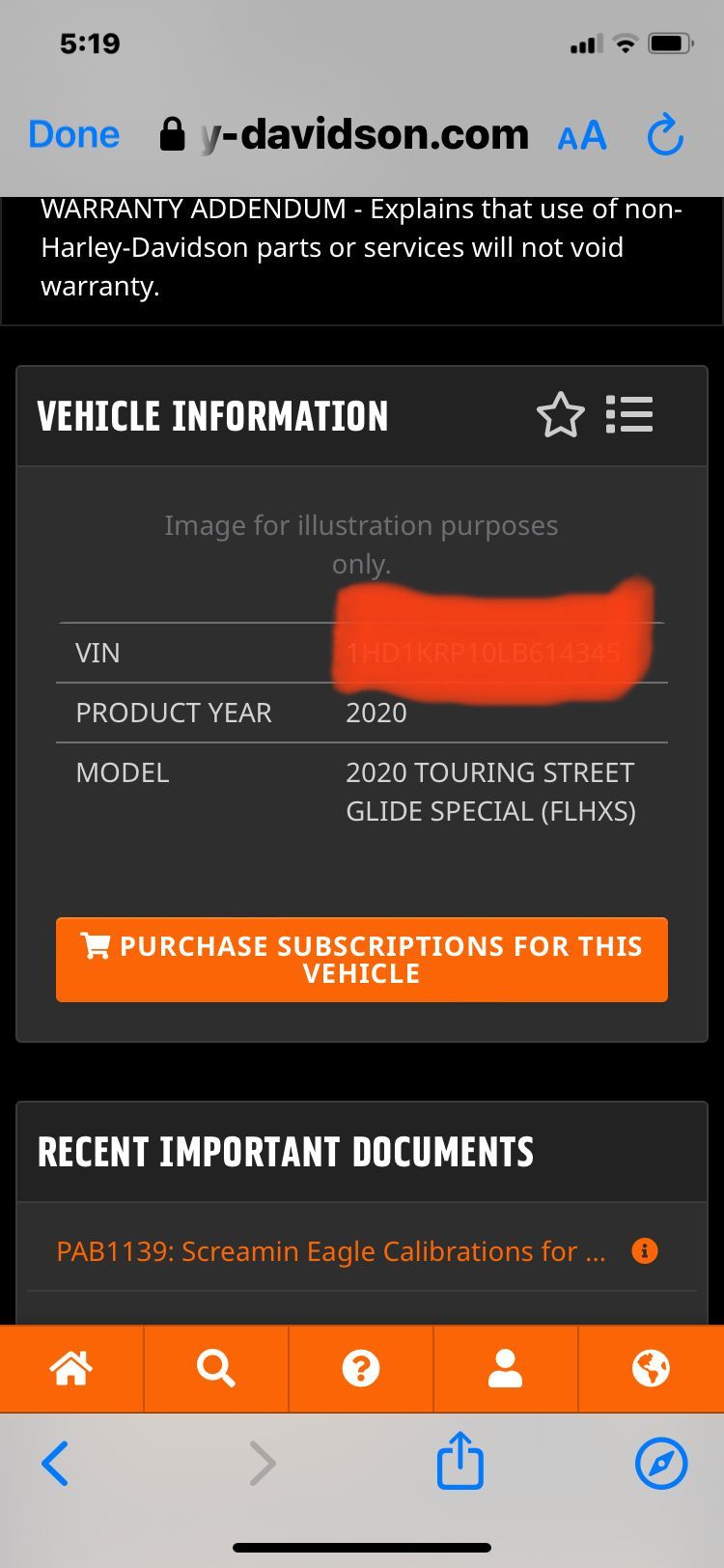This screenshot has width=724, height=1568.
Task: Open the help question mark tab
Action: coord(361,1368)
